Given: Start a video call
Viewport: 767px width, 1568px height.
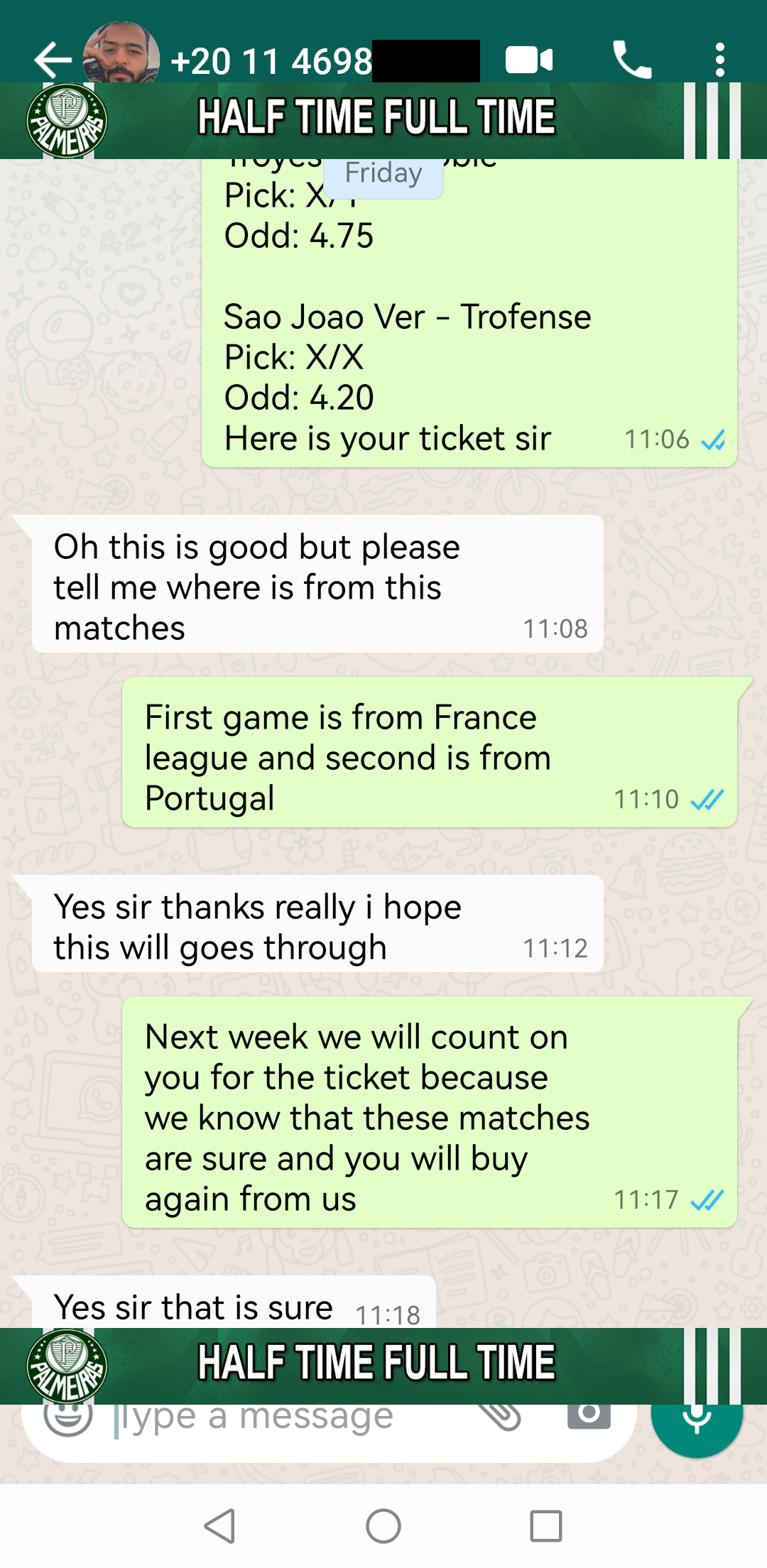Looking at the screenshot, I should click(x=529, y=60).
